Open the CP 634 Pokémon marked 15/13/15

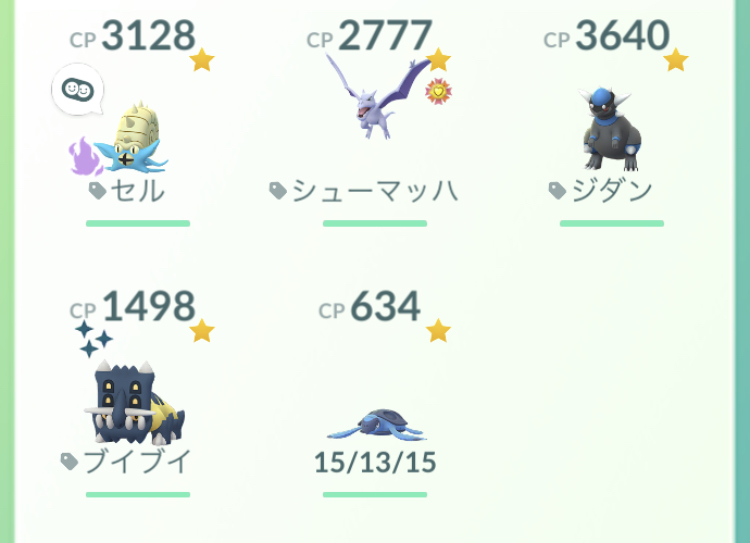375,422
